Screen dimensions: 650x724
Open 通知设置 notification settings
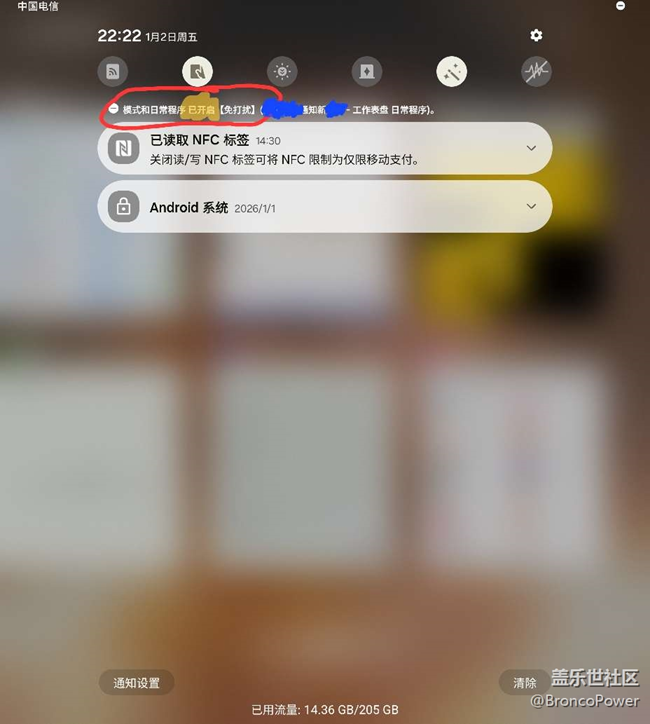tap(137, 683)
